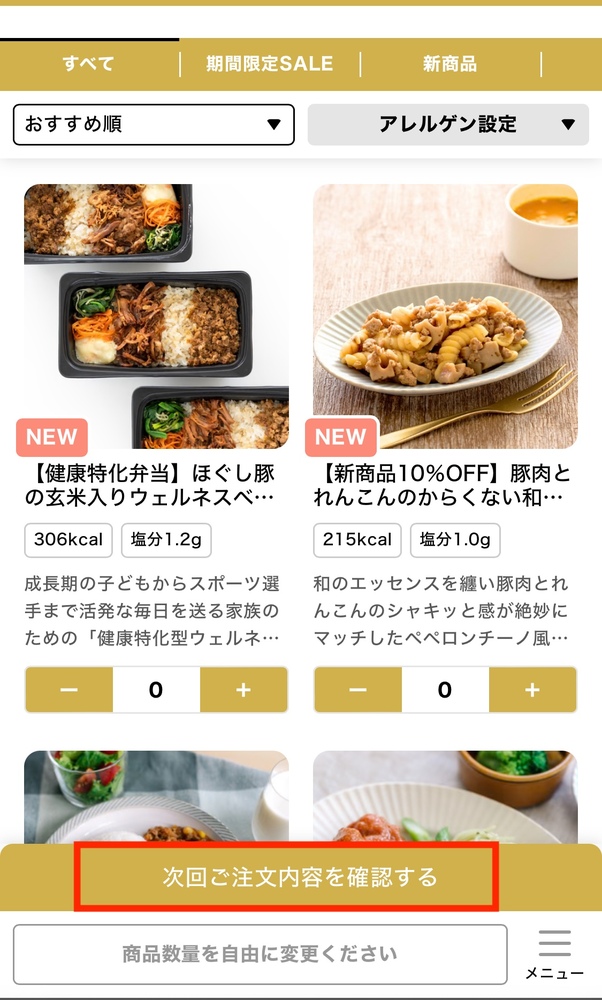602x1000 pixels.
Task: Switch to the すべて tab
Action: 89,64
